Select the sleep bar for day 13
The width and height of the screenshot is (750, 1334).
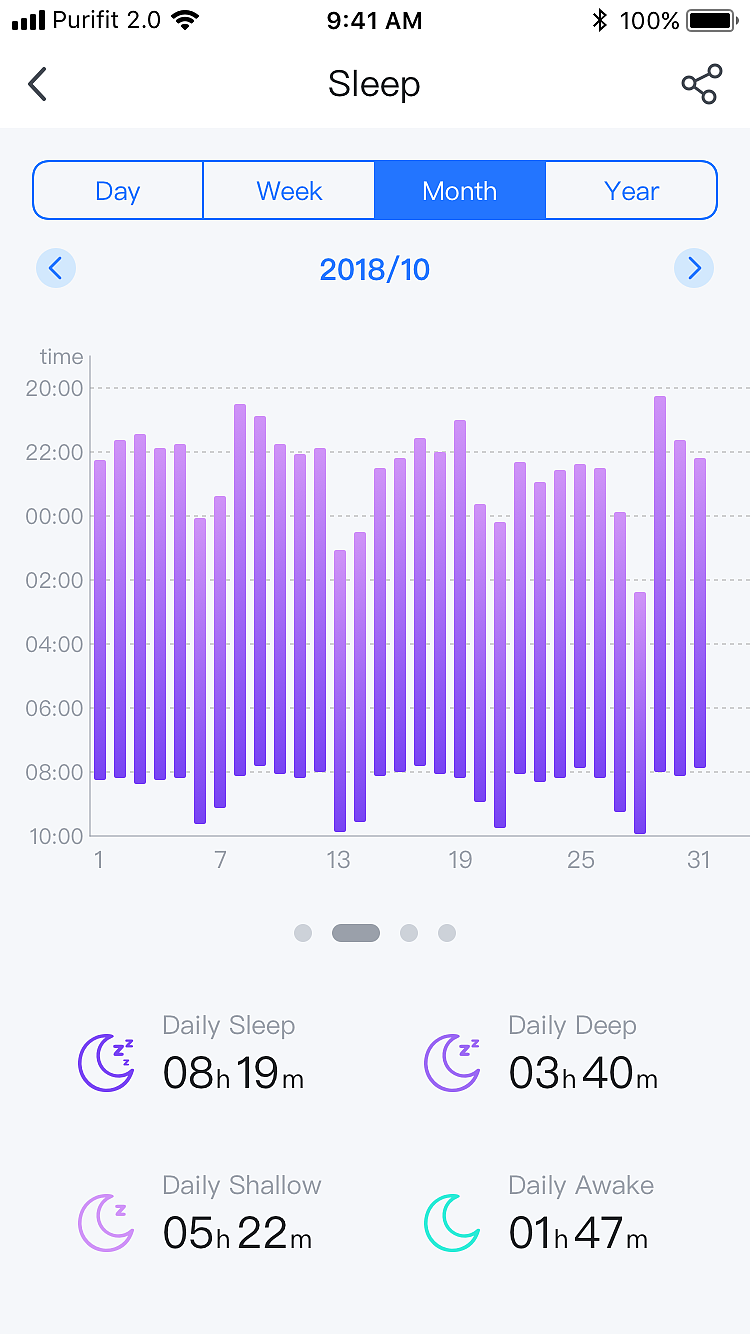point(339,690)
